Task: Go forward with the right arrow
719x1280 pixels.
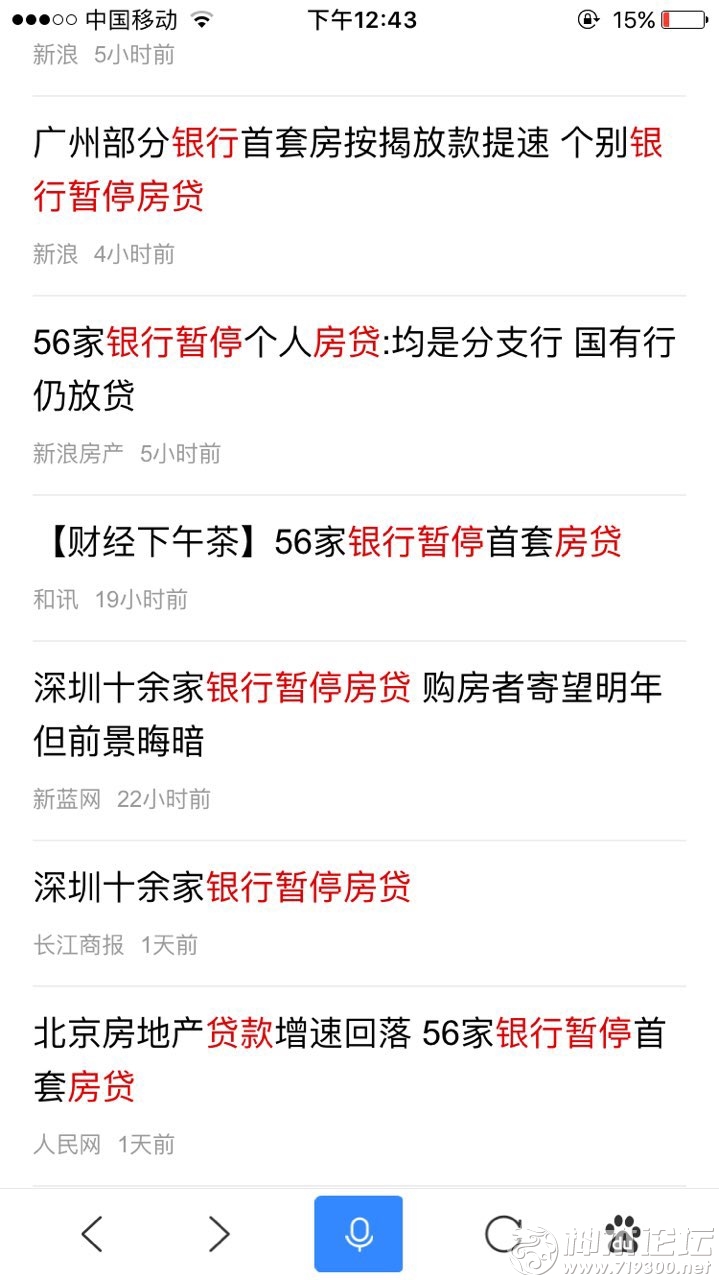Action: pyautogui.click(x=219, y=1234)
